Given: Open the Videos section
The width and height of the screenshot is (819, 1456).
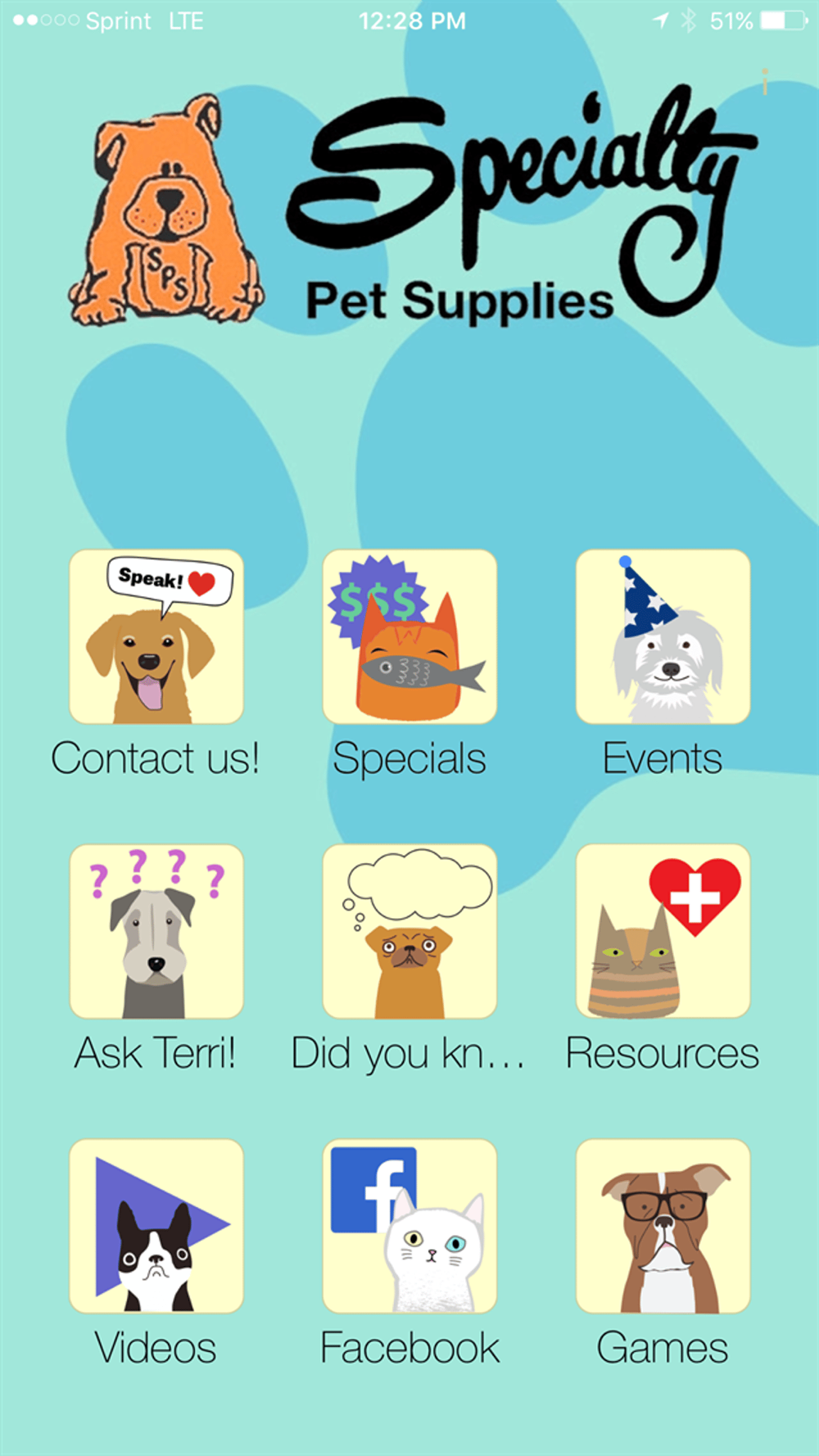Looking at the screenshot, I should (x=156, y=1227).
